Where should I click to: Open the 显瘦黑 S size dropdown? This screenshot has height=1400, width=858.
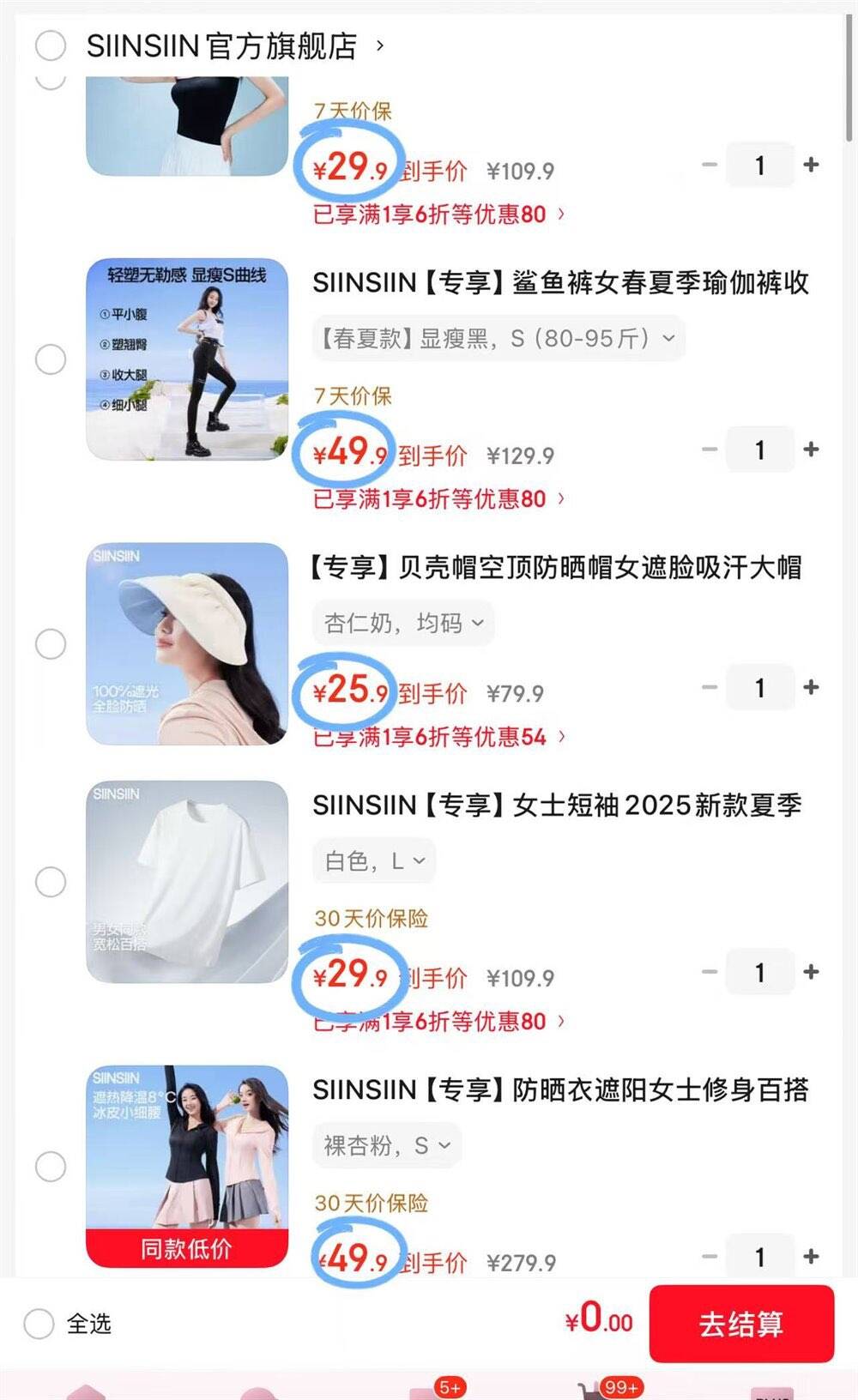point(498,339)
